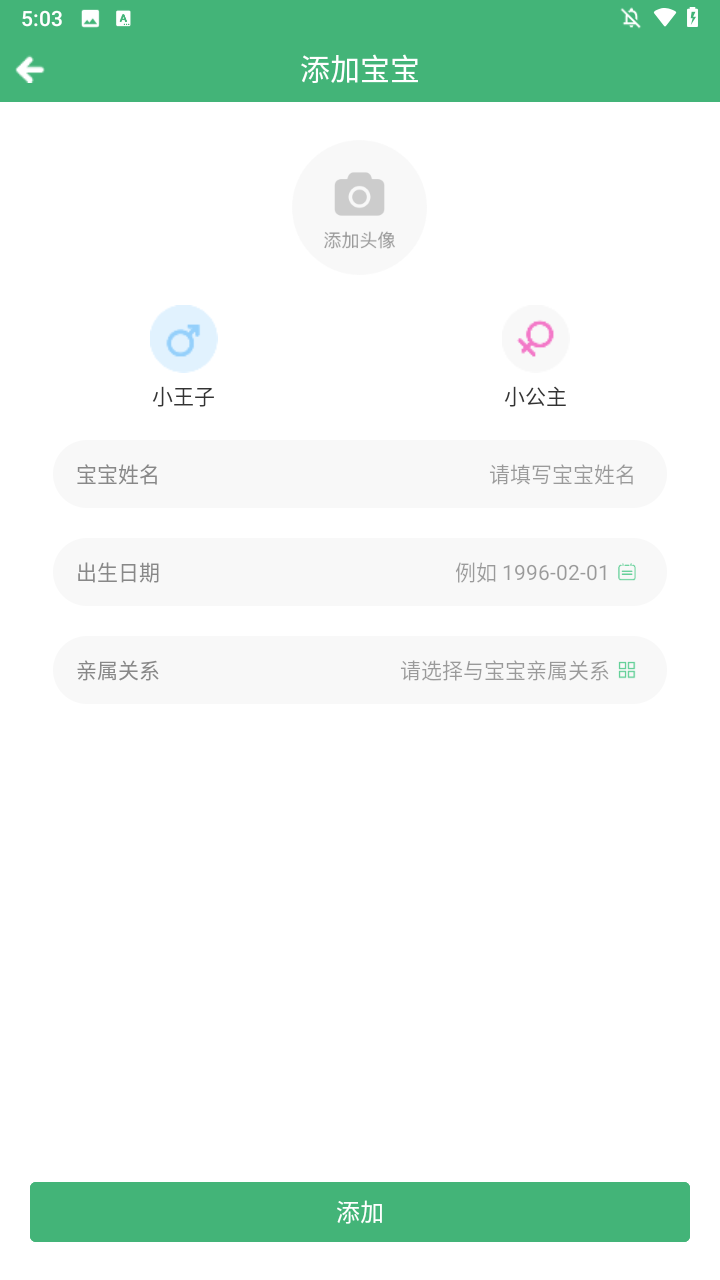The height and width of the screenshot is (1280, 720).
Task: Click the calendar icon beside 出生日期
Action: click(627, 572)
